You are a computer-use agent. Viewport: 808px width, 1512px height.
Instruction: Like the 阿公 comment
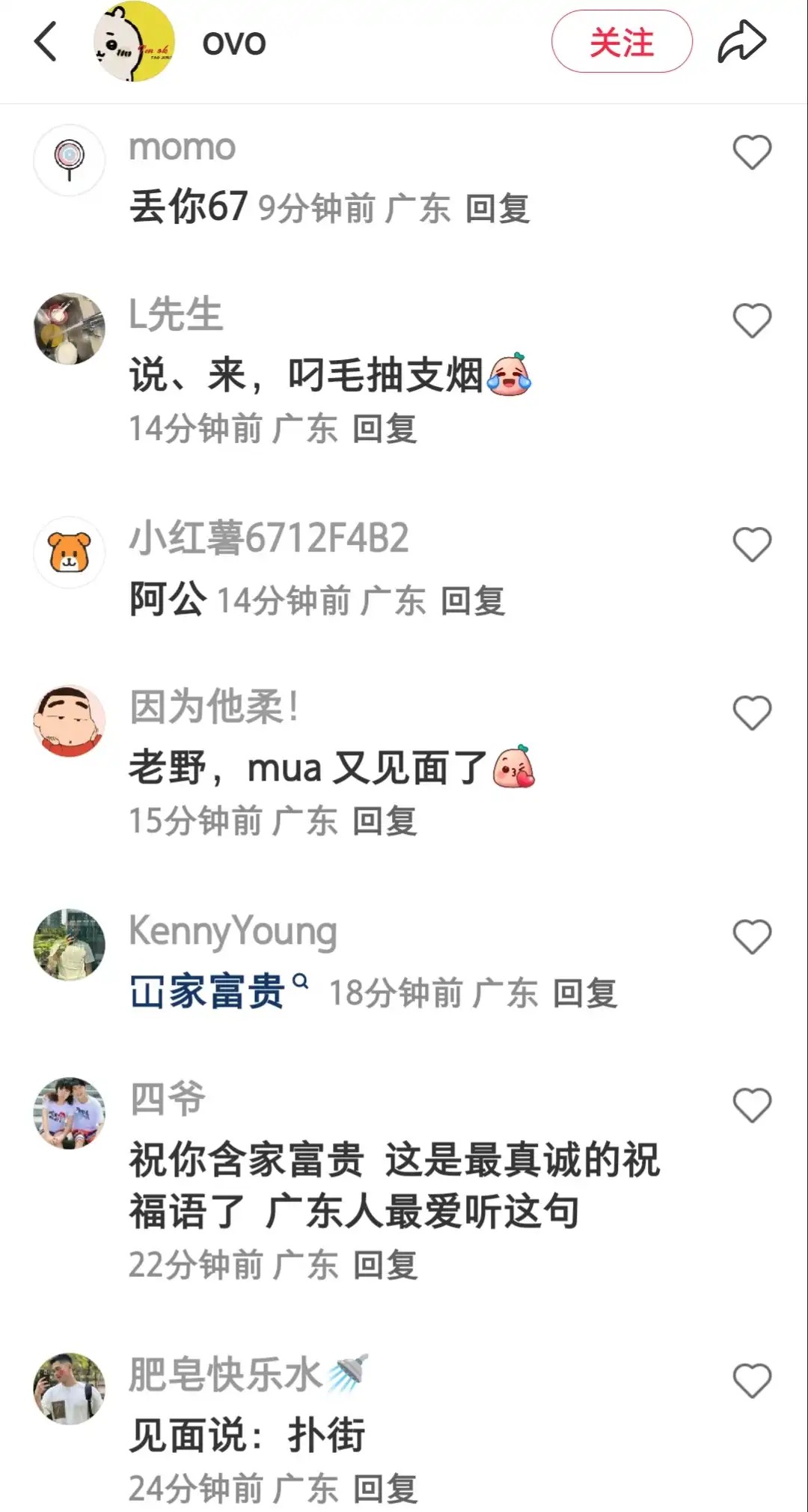(751, 545)
